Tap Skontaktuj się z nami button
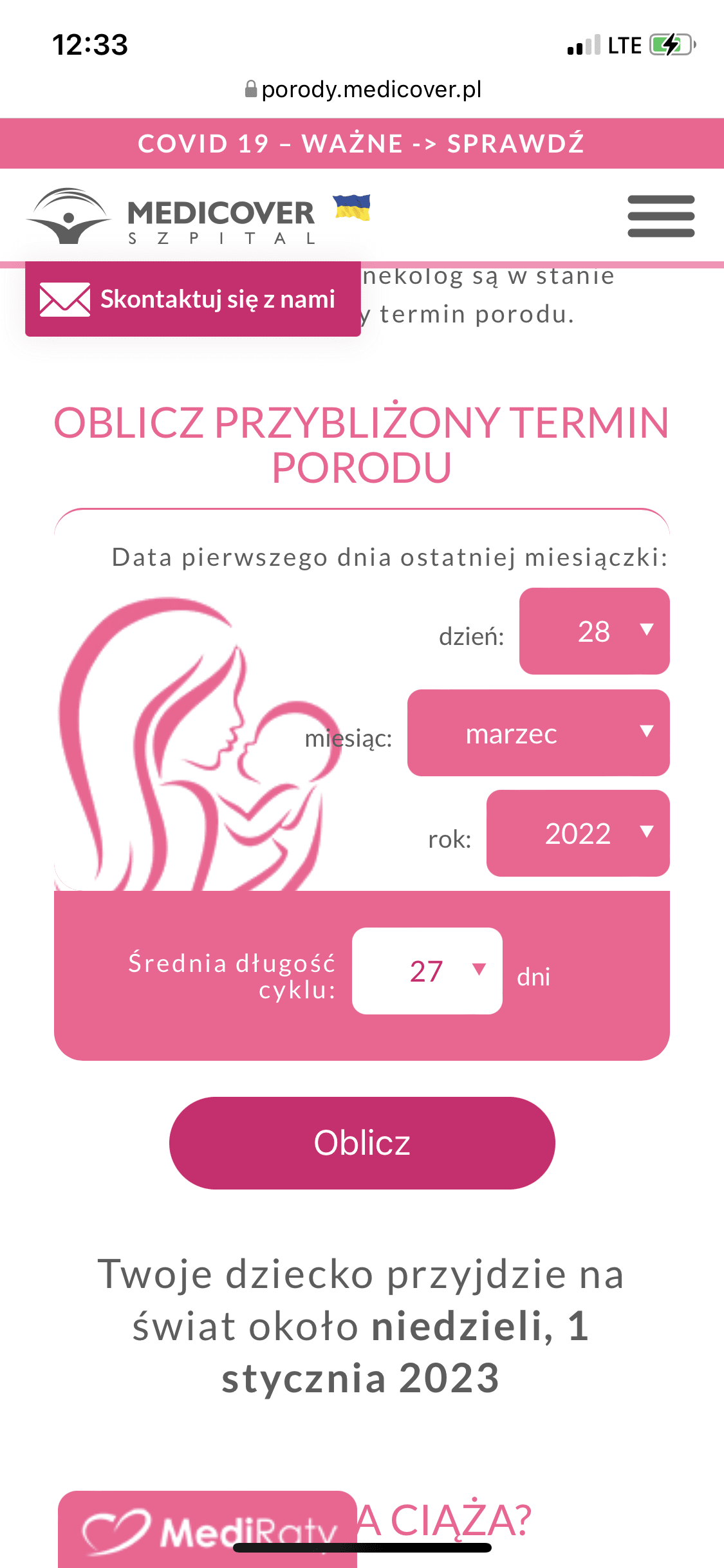The height and width of the screenshot is (1568, 724). pyautogui.click(x=193, y=299)
